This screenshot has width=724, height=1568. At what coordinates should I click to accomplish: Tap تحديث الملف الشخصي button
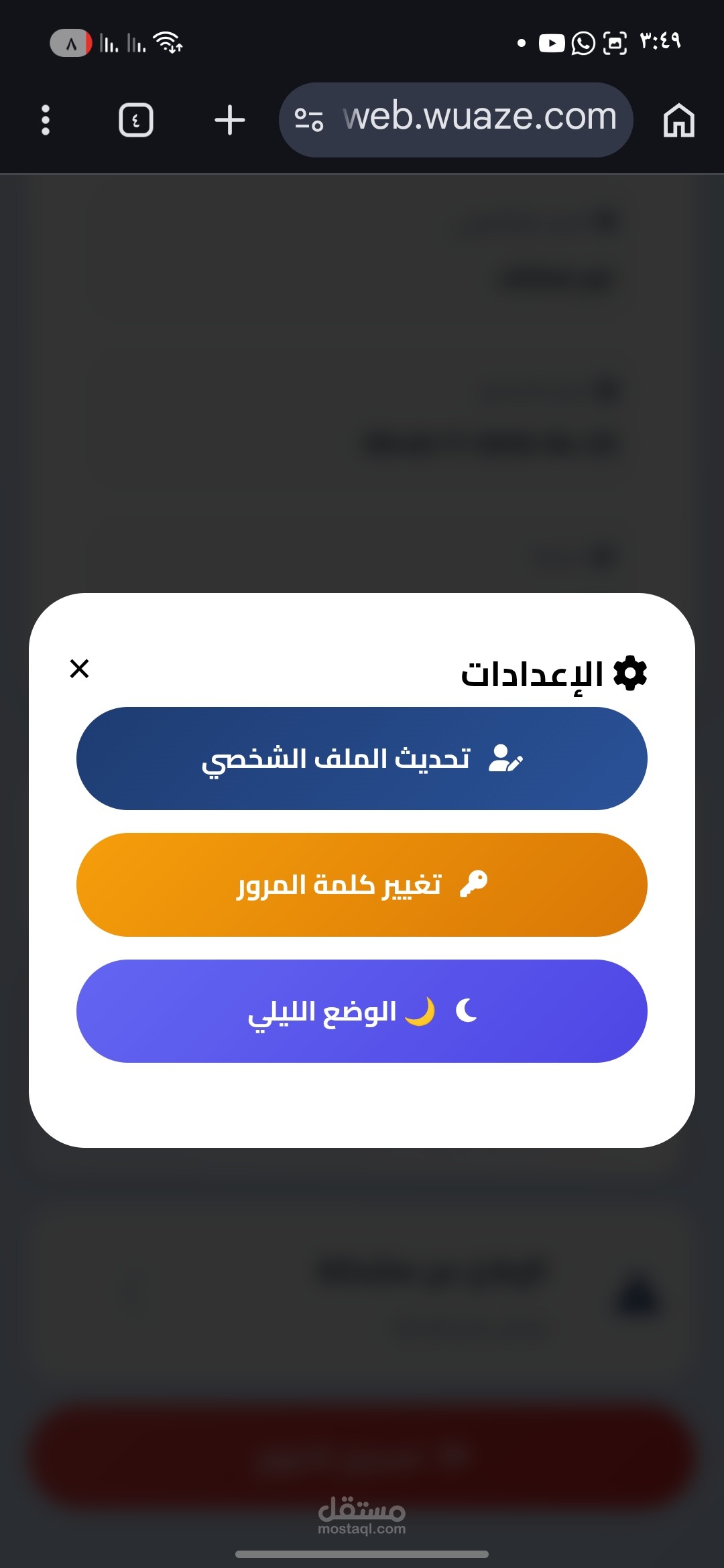[362, 759]
